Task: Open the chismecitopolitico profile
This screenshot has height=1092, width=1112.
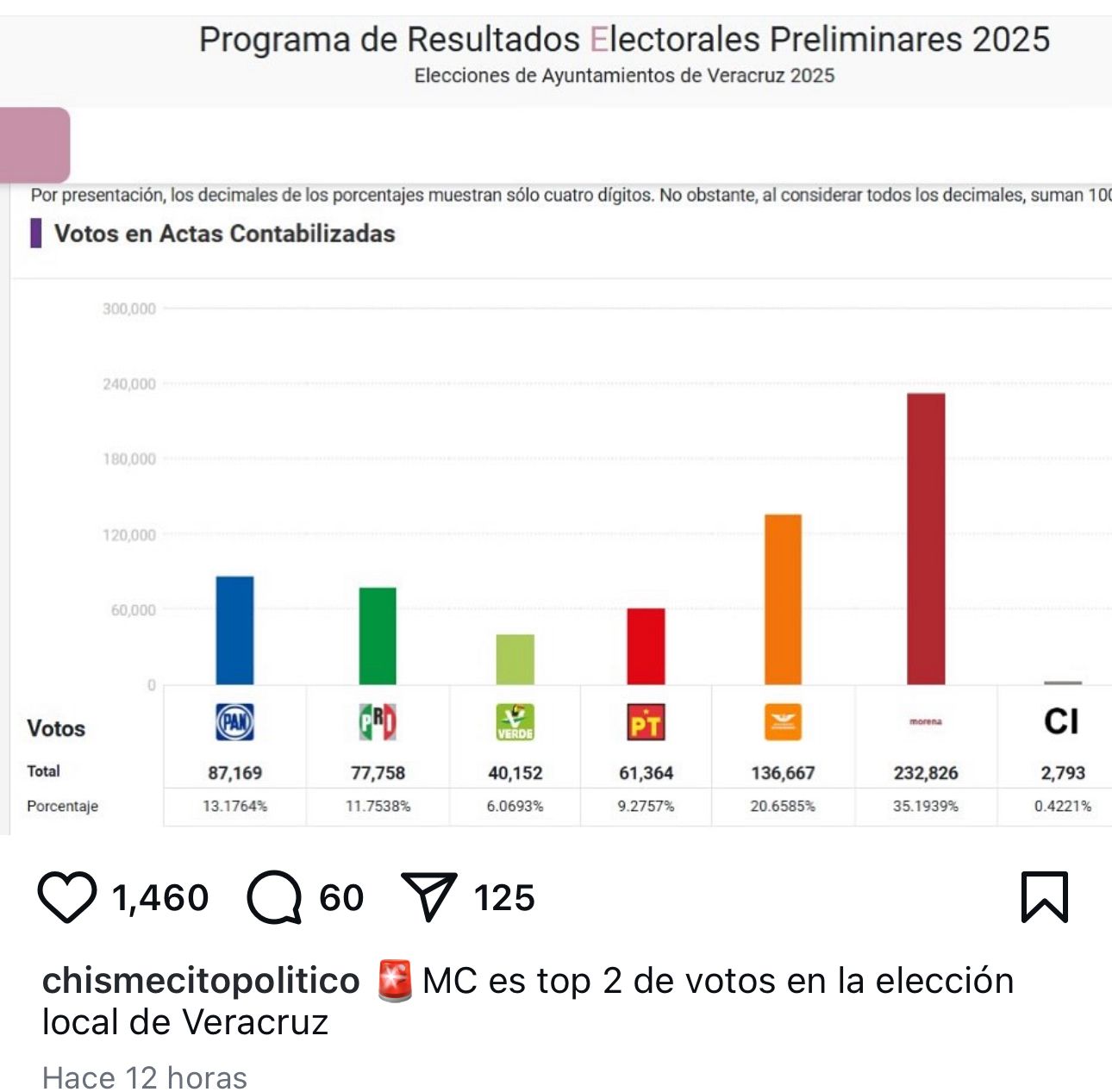Action: coord(201,981)
